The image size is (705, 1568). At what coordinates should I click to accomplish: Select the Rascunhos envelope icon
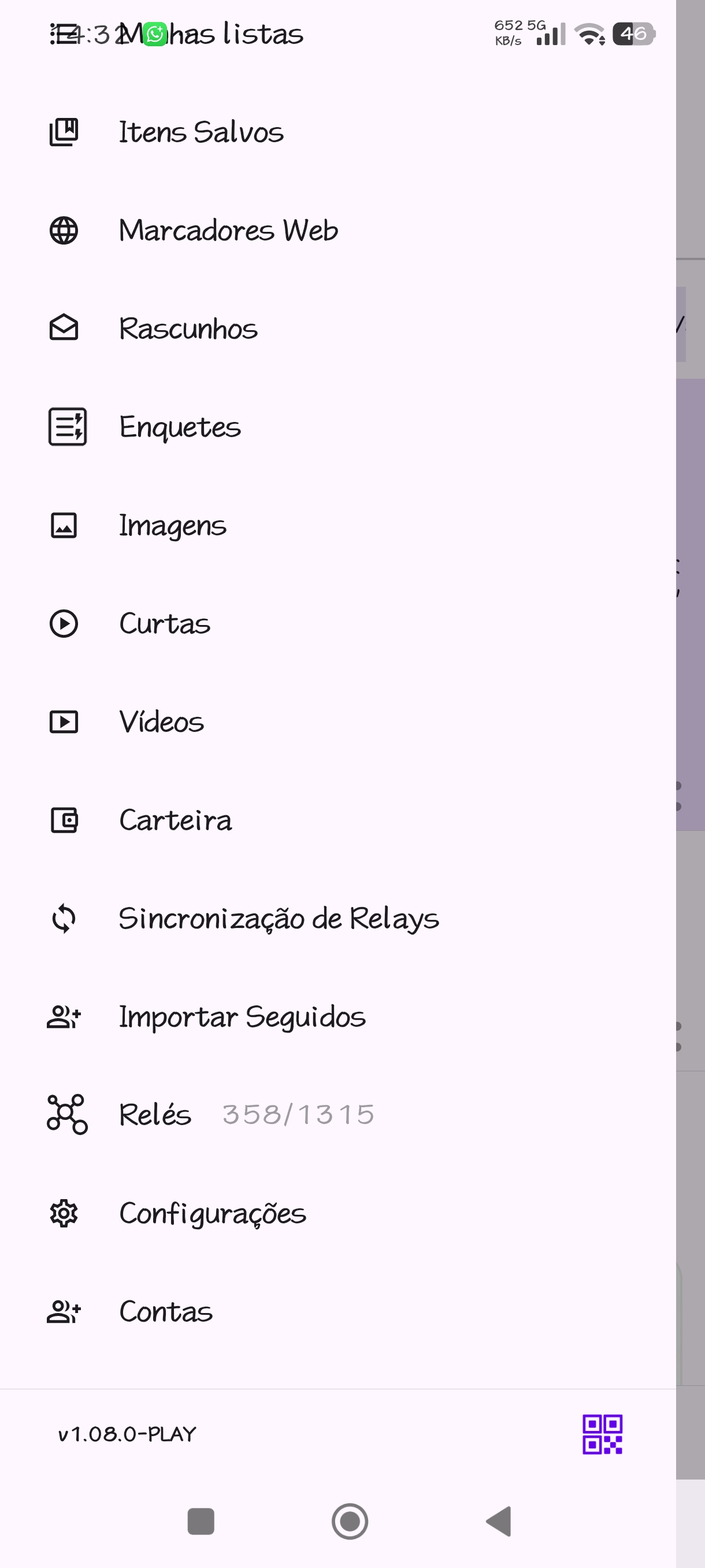coord(64,328)
